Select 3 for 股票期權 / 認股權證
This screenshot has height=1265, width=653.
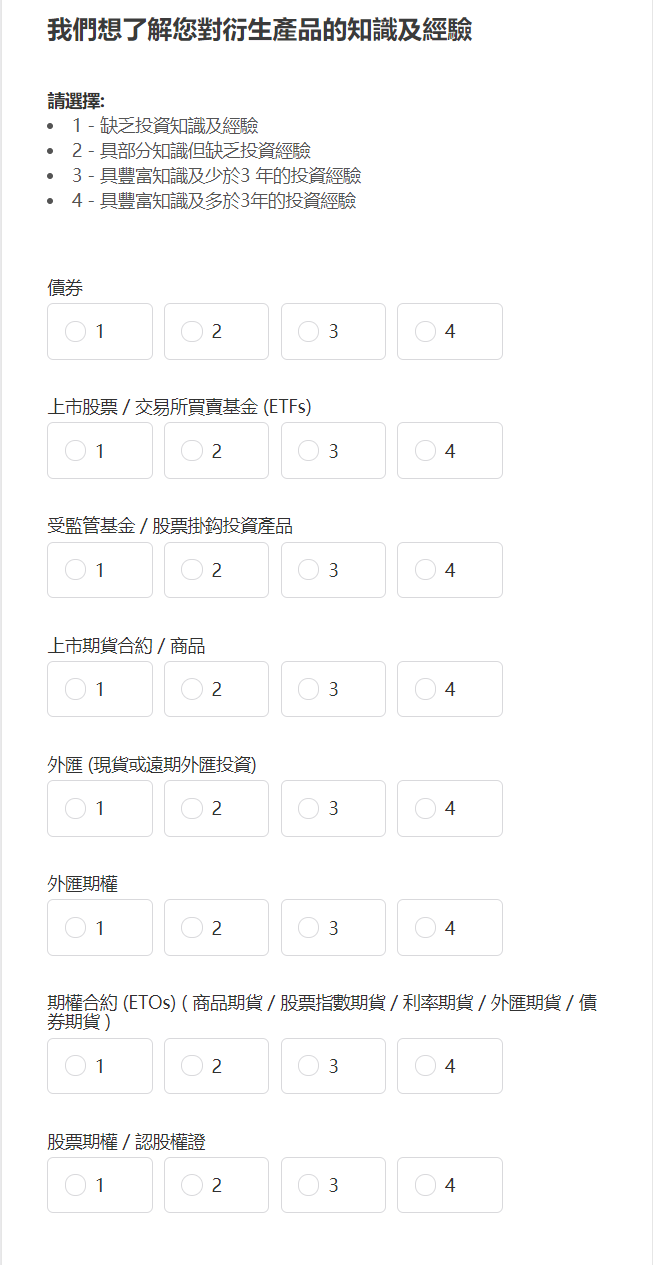pos(333,1185)
